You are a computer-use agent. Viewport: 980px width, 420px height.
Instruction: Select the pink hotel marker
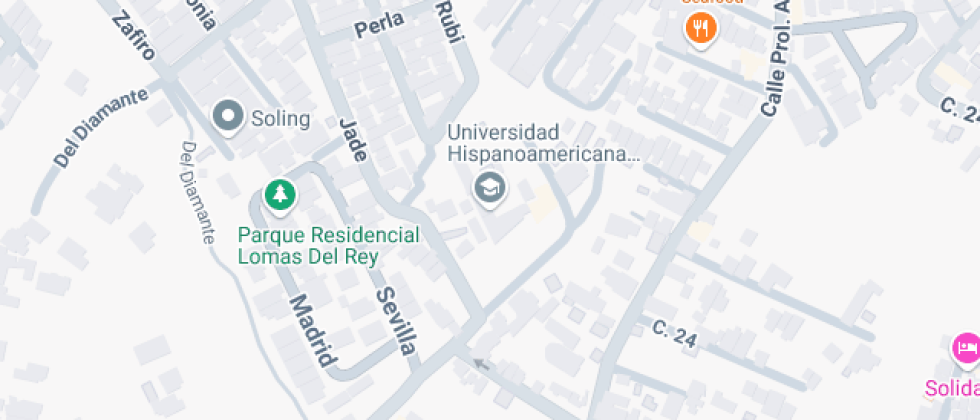966,349
